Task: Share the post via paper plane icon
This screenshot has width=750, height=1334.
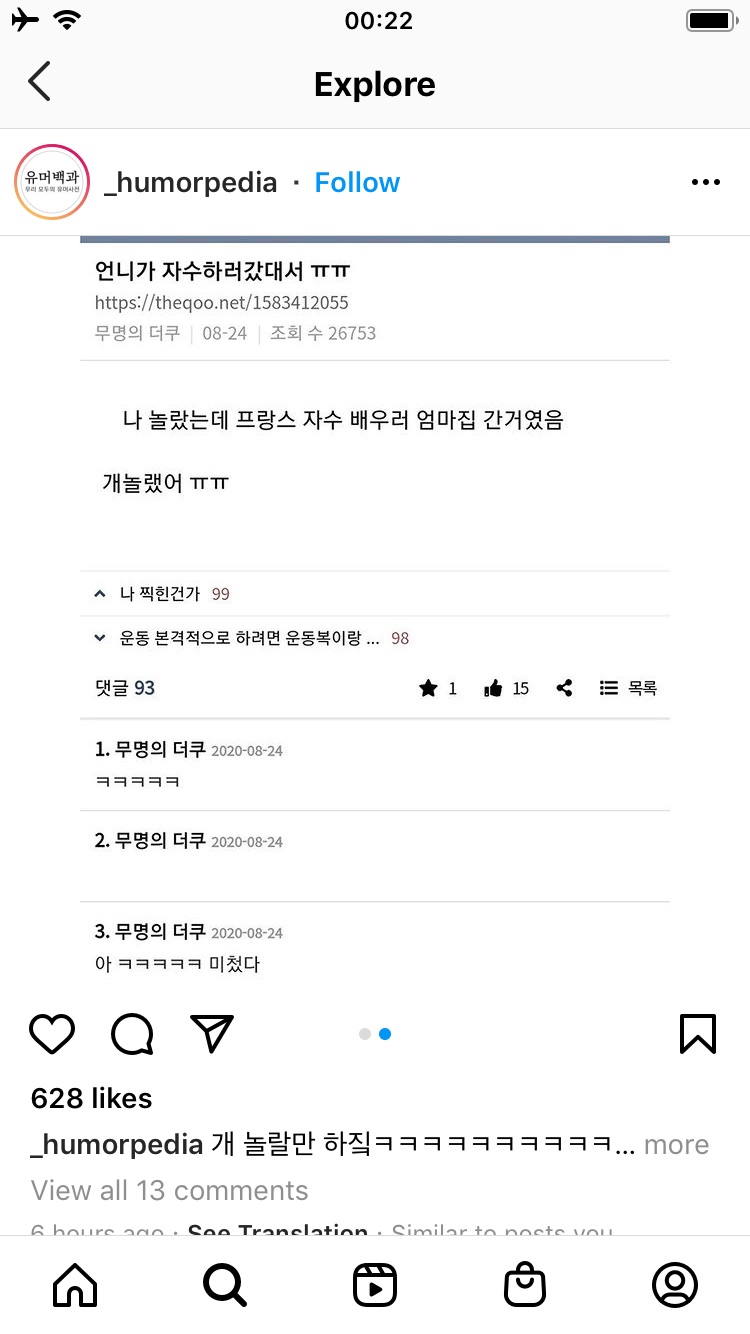Action: tap(212, 1034)
